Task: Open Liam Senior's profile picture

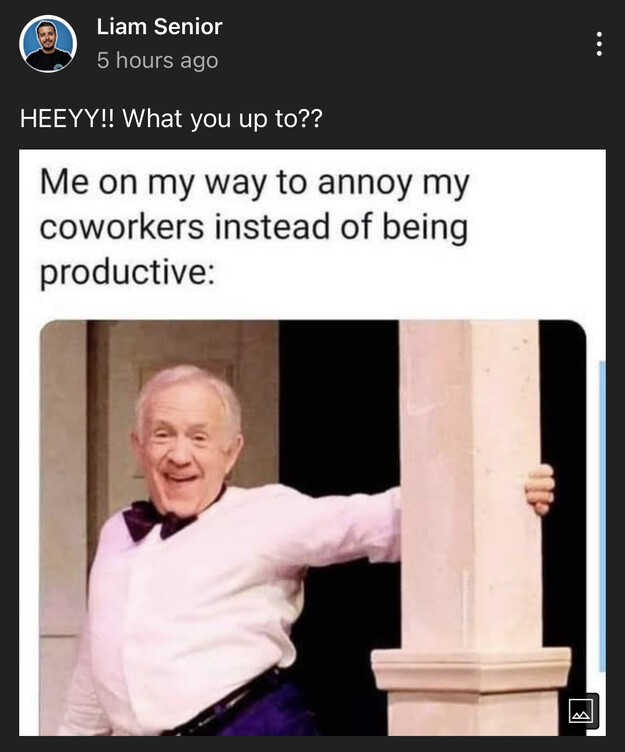Action: [48, 44]
